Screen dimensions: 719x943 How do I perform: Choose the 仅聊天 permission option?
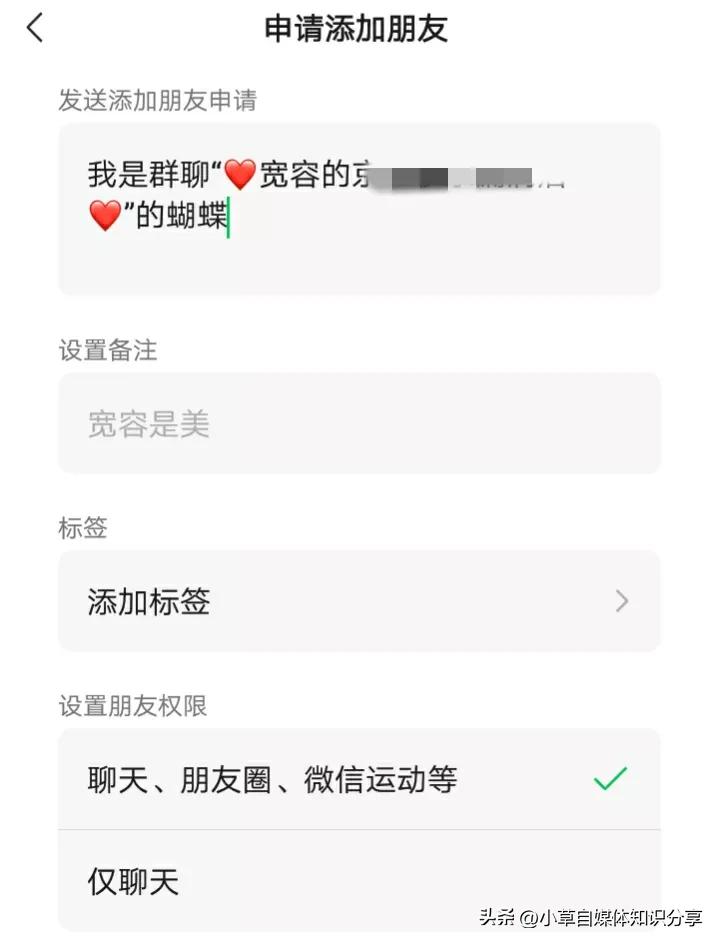pyautogui.click(x=358, y=882)
